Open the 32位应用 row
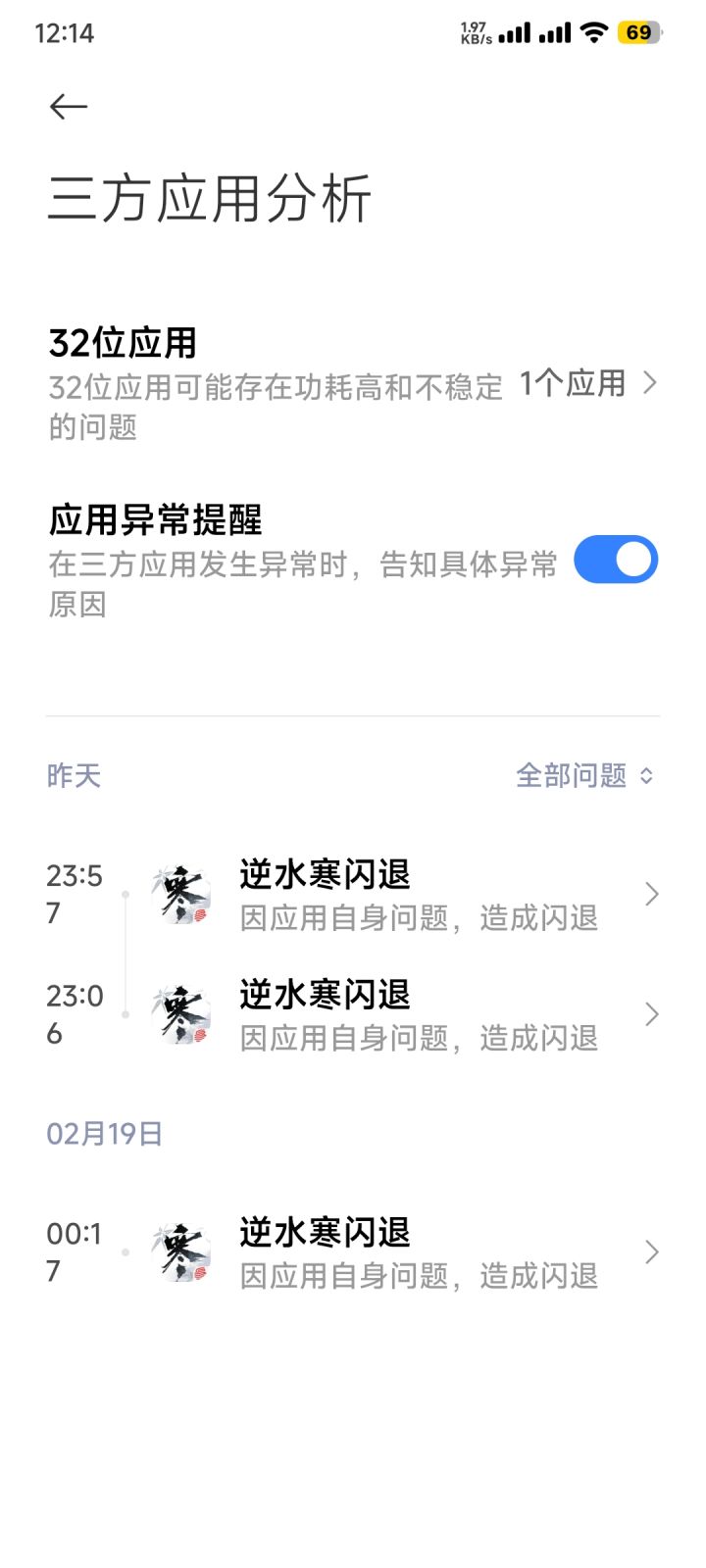Screen dimensions: 706x1568 click(x=353, y=383)
